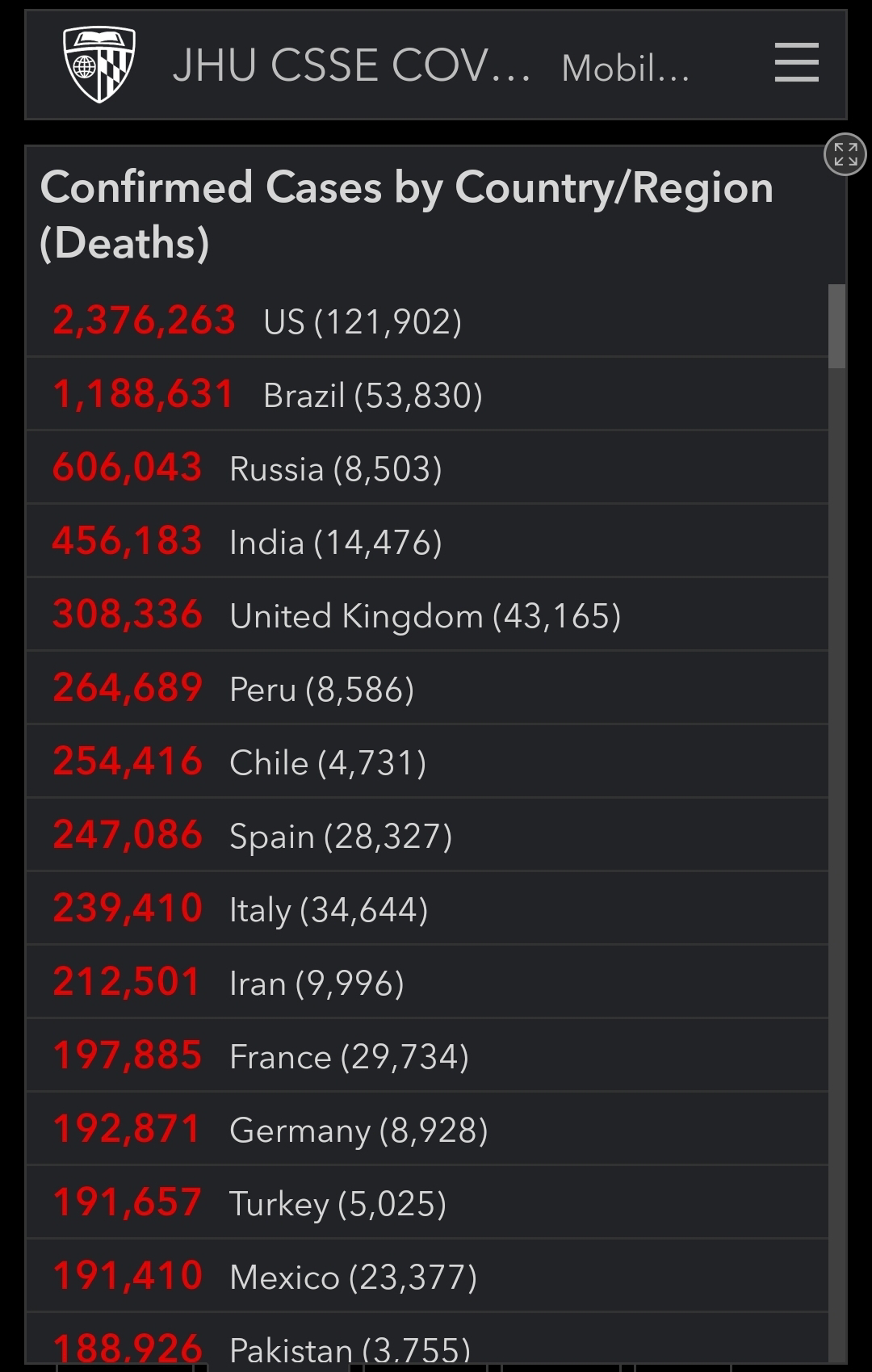The image size is (872, 1372).
Task: Select the Peru row
Action: coord(427,688)
